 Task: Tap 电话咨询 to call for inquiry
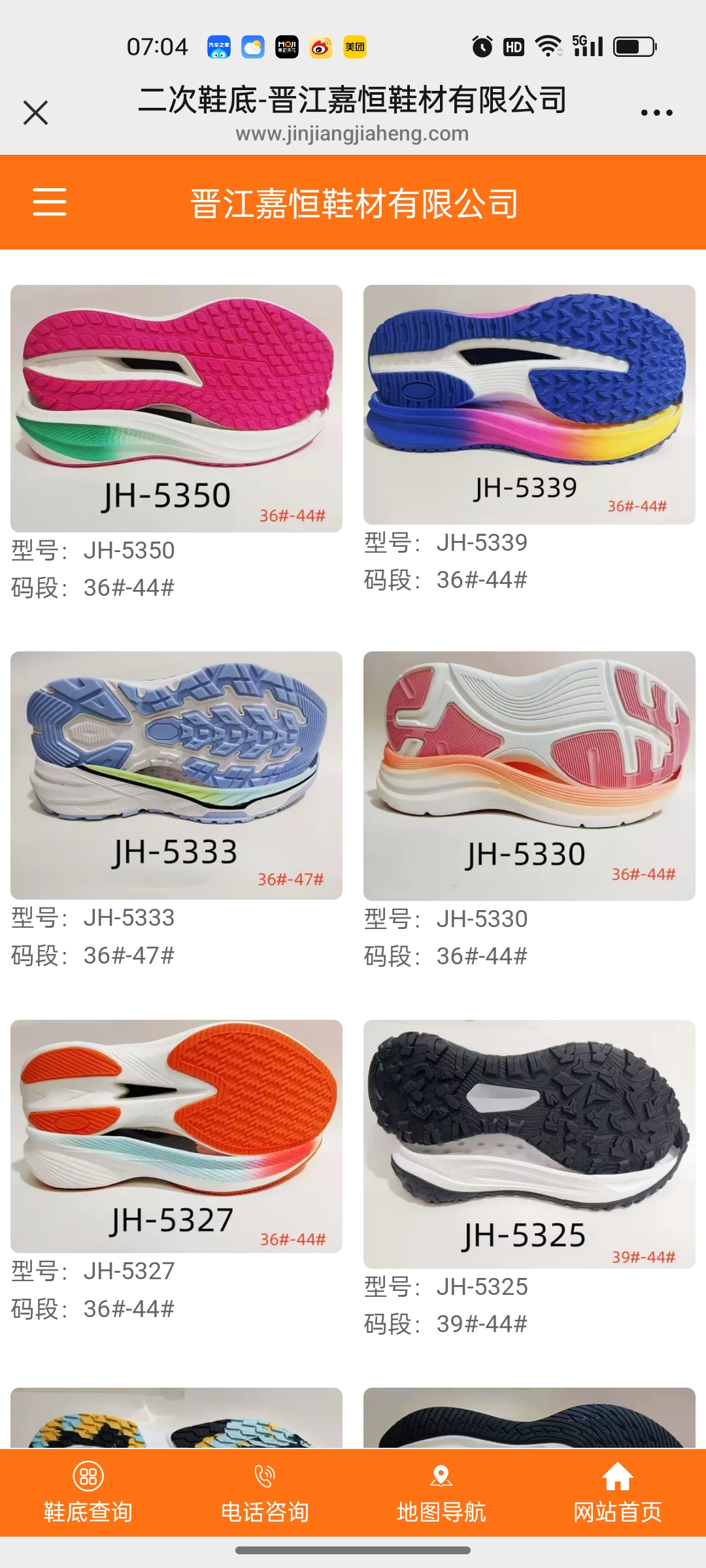265,1493
